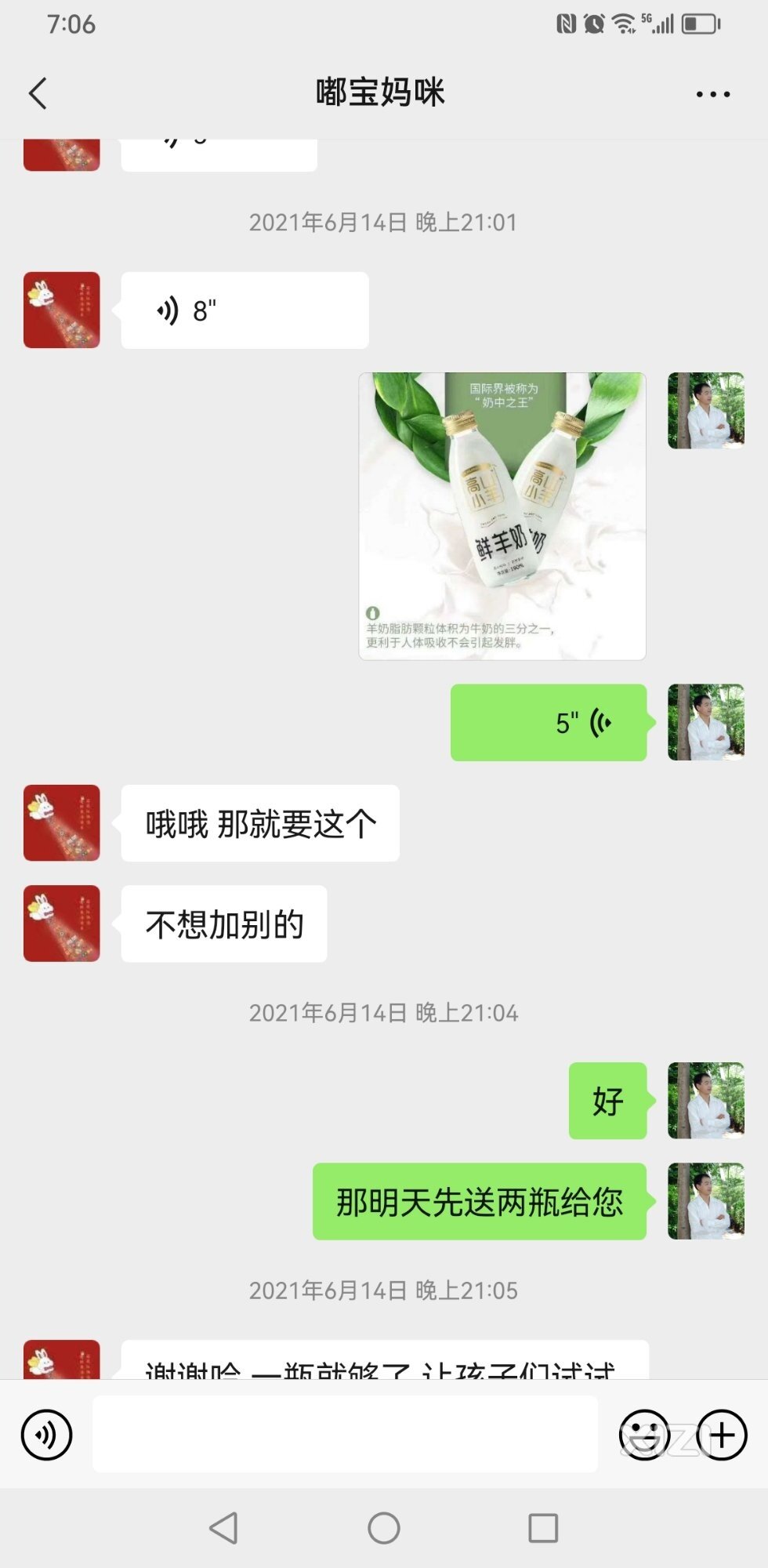Tap the system home button
The width and height of the screenshot is (768, 1568).
click(384, 1528)
